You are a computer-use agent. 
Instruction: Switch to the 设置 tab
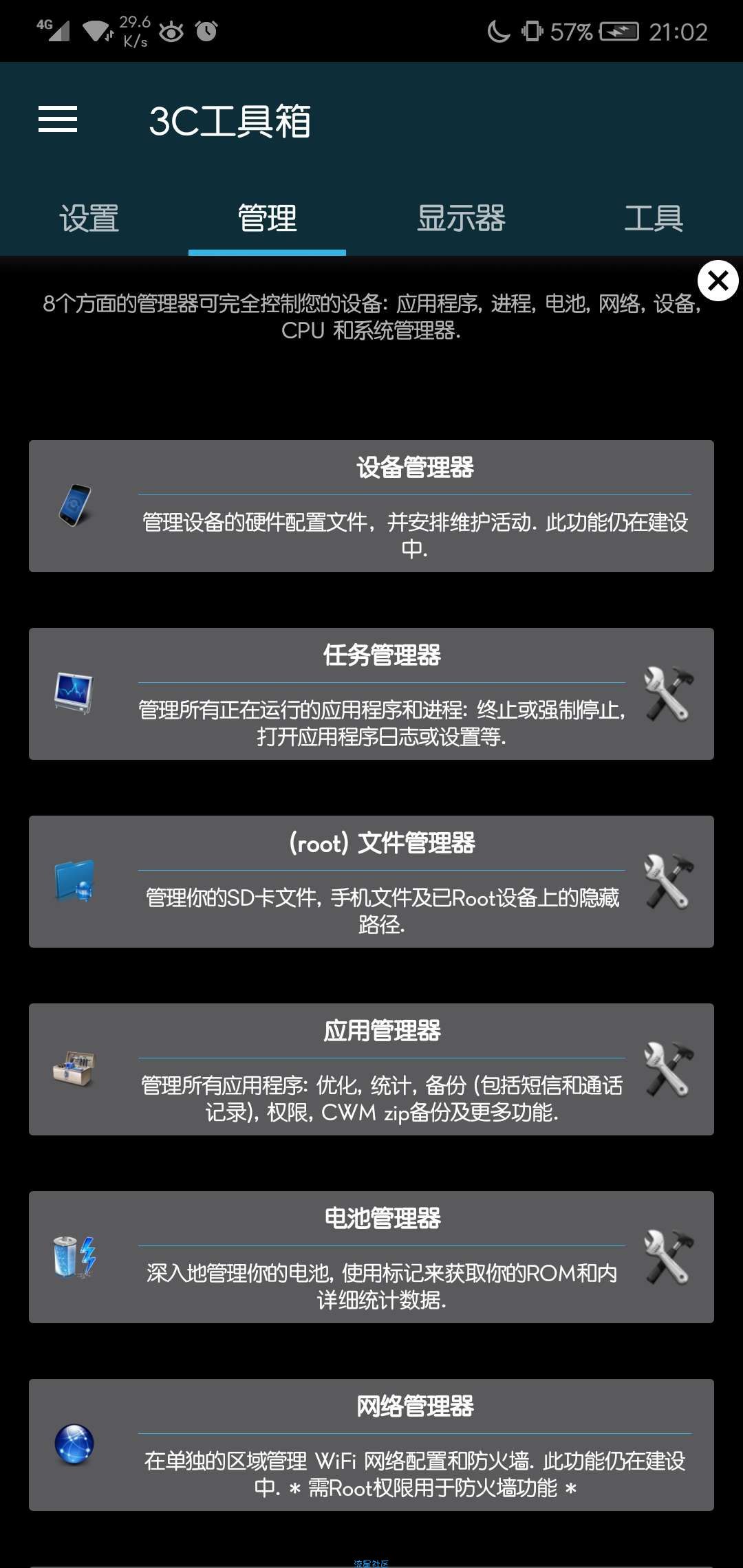tap(89, 219)
